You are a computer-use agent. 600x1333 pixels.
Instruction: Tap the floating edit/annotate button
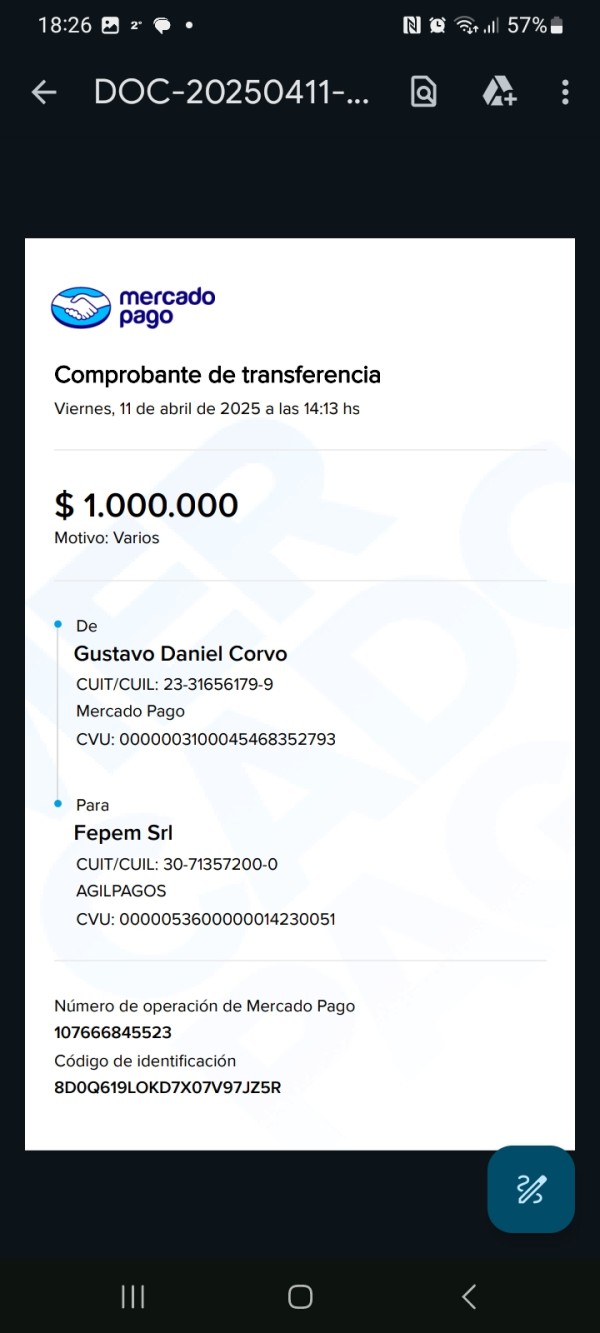click(531, 1189)
